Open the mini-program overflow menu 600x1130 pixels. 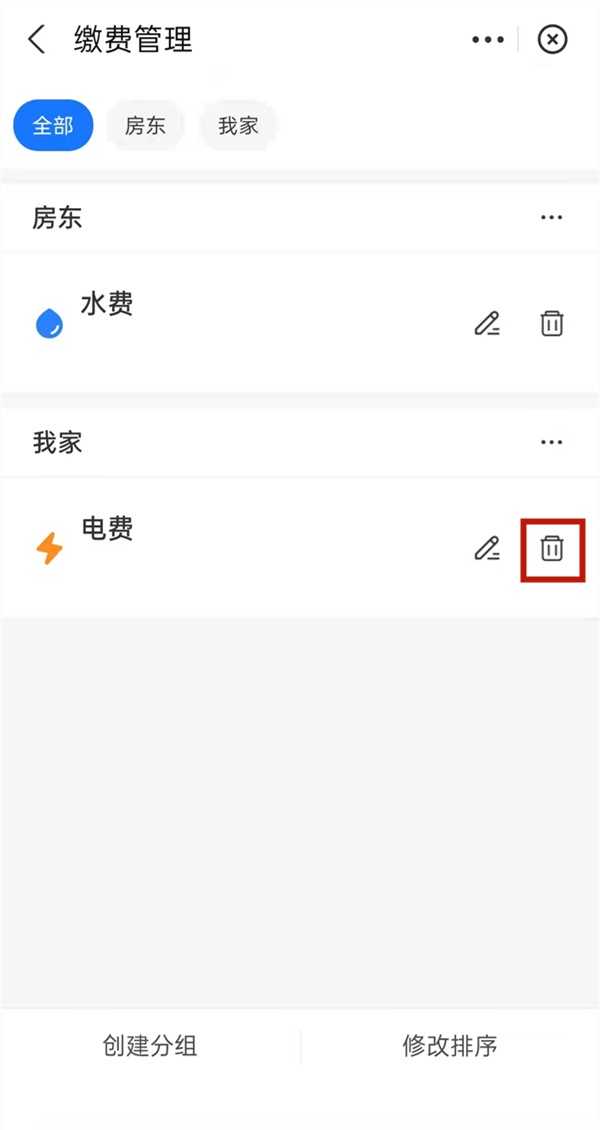click(488, 40)
